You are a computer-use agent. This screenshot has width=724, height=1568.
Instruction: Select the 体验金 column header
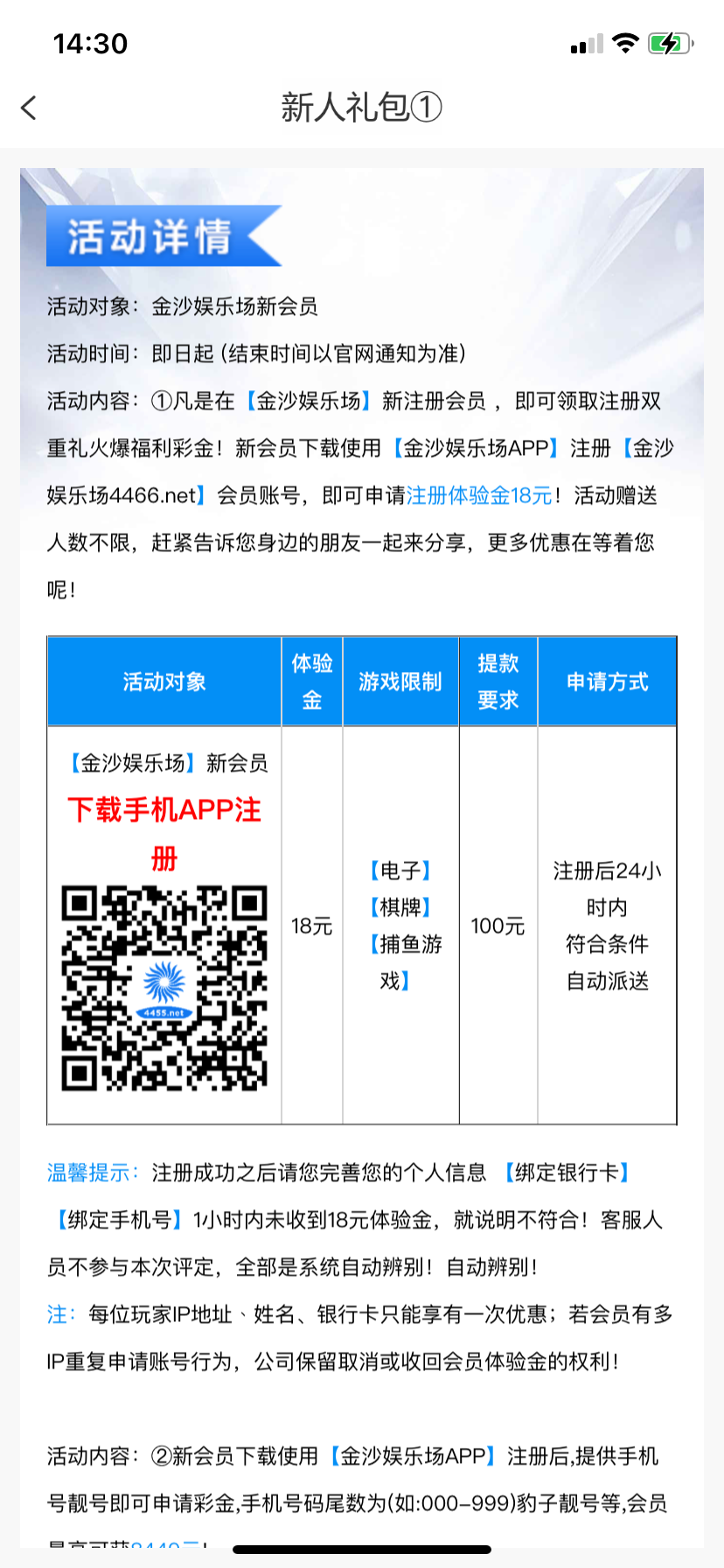tap(311, 681)
